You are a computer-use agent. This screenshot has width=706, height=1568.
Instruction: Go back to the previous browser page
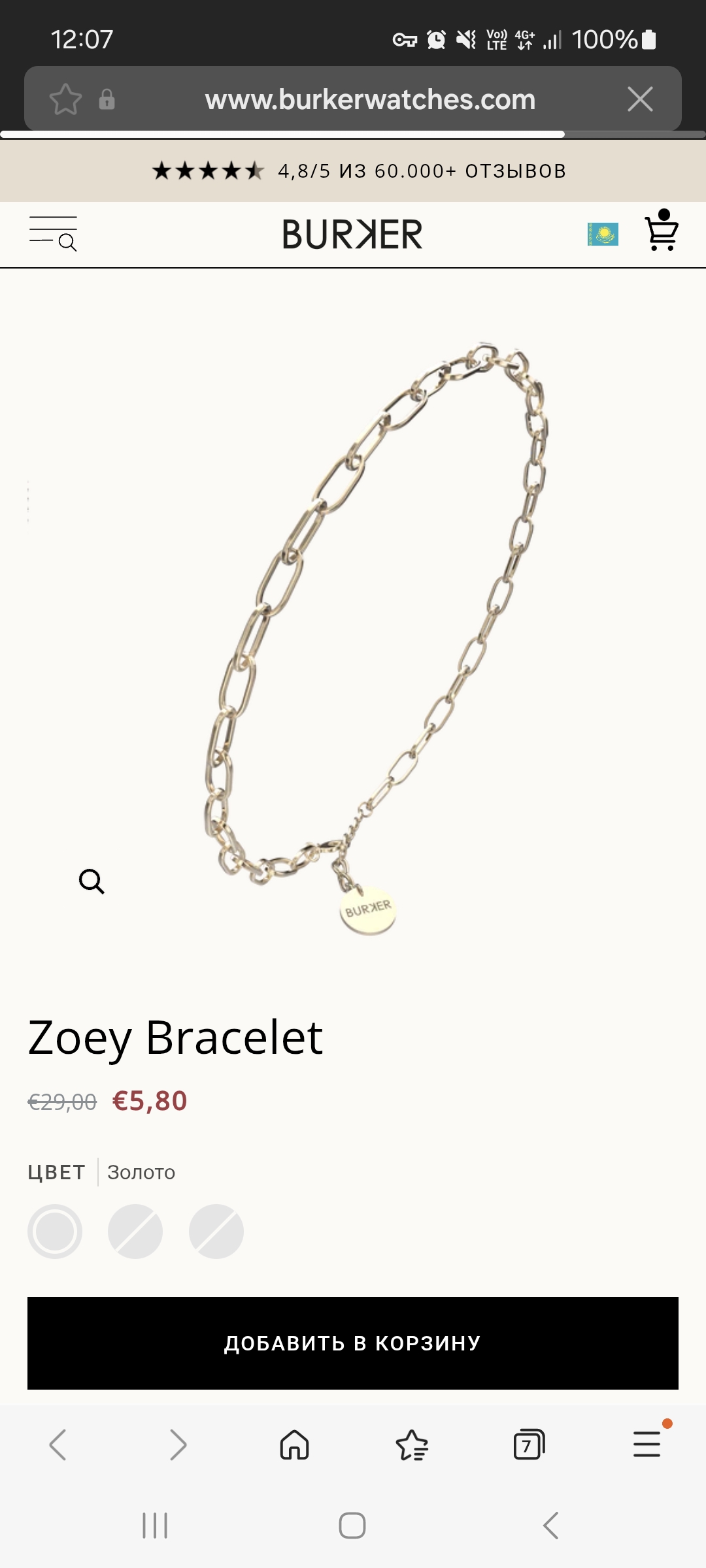[58, 1445]
